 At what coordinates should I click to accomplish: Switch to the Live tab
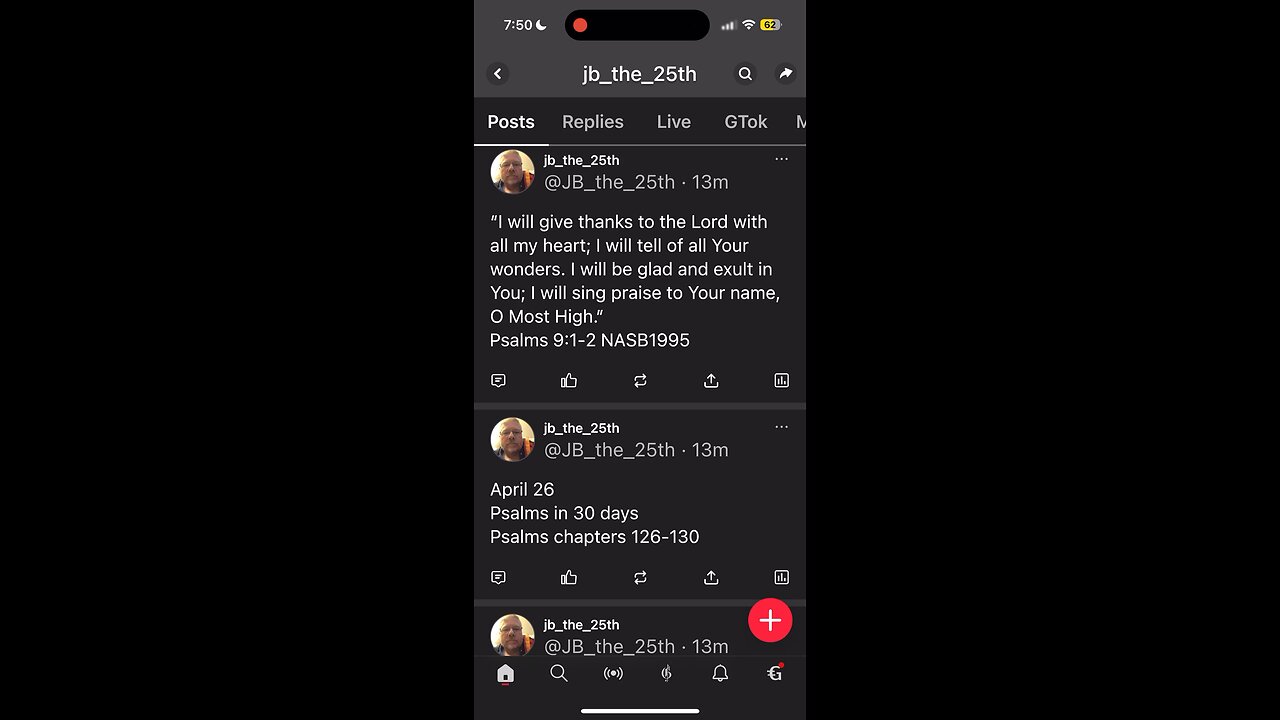[673, 122]
